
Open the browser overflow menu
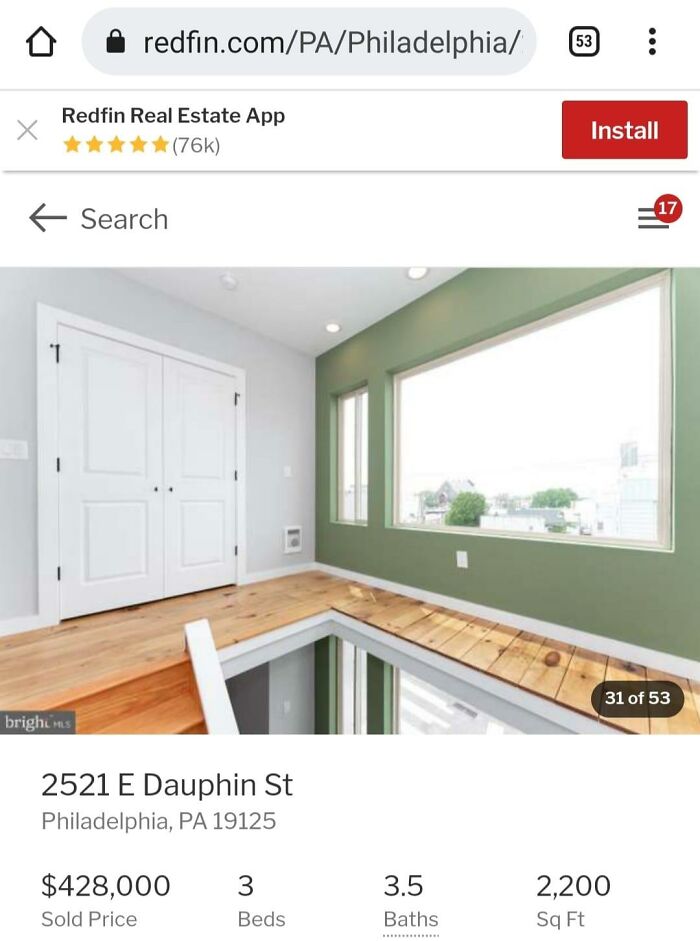pos(652,42)
